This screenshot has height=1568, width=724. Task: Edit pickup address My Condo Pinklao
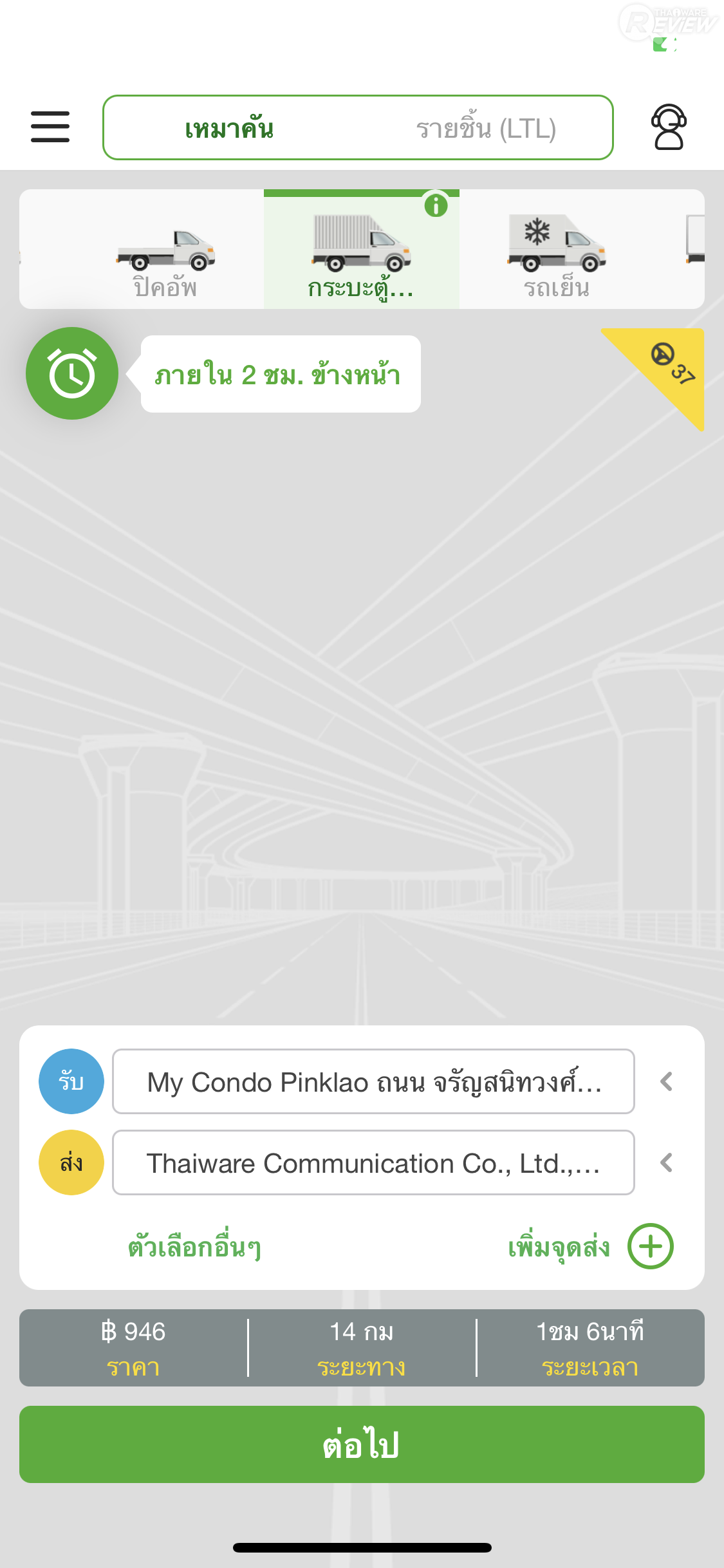[373, 1081]
